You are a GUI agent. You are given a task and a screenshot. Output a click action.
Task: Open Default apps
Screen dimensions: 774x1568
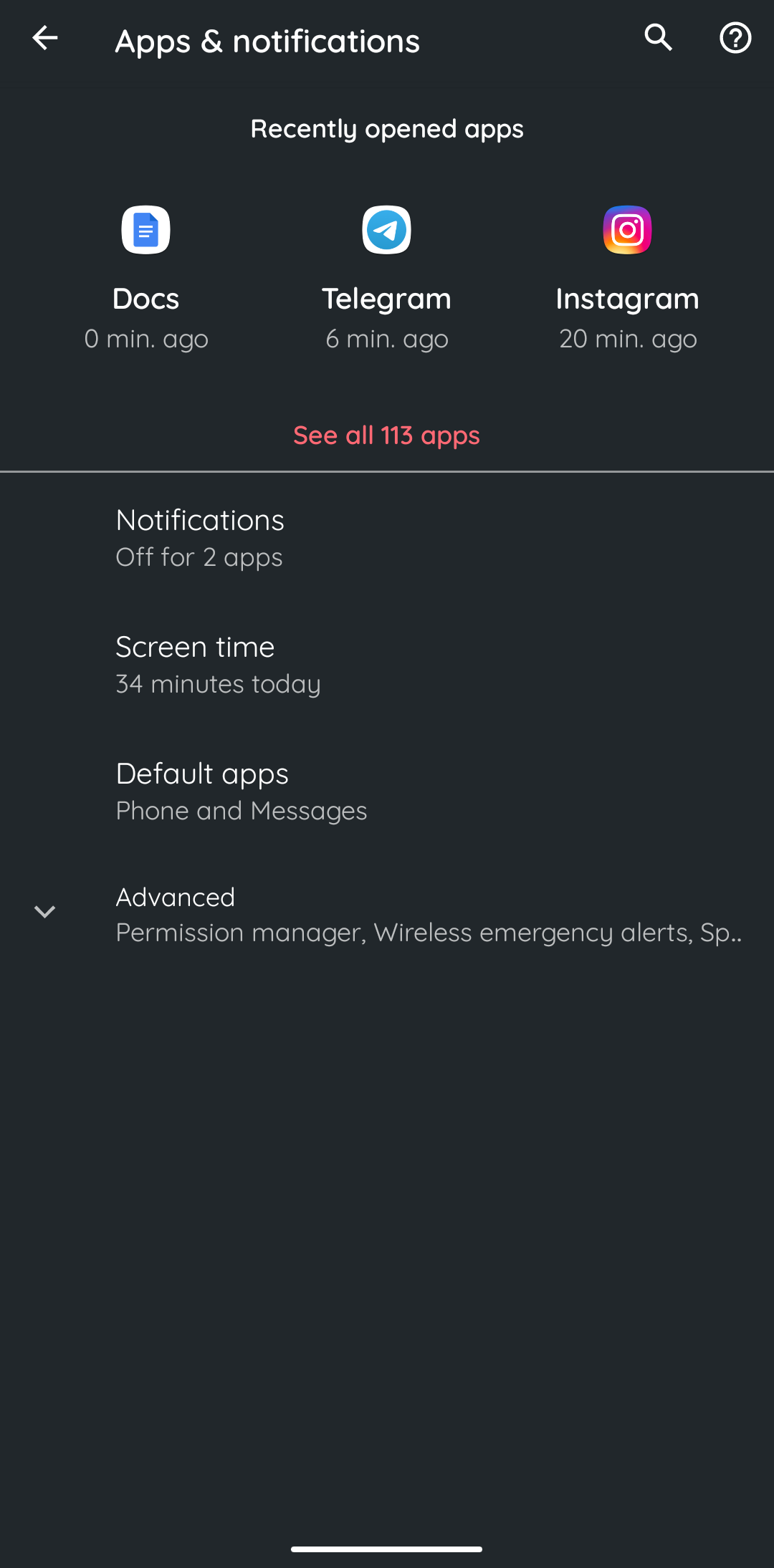coord(387,792)
